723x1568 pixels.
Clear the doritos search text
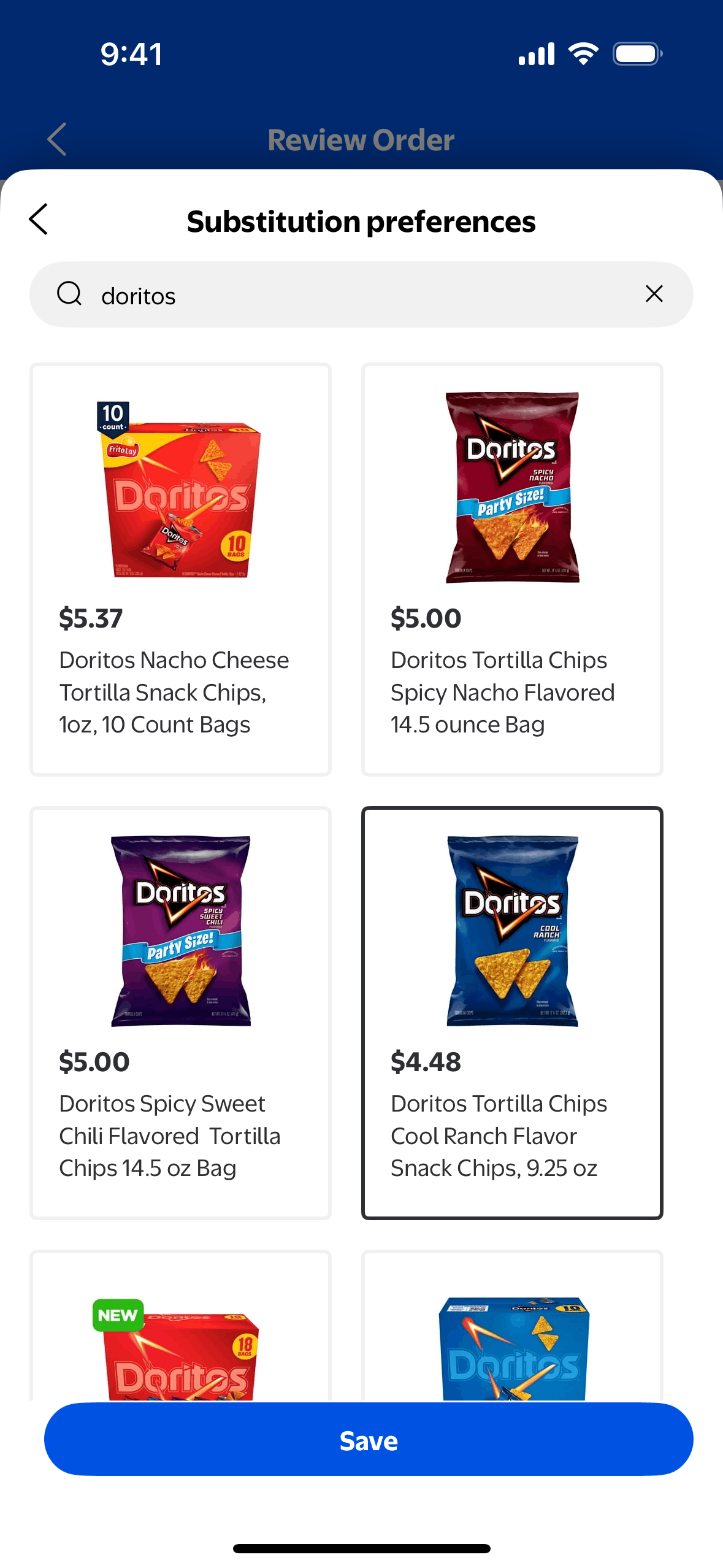654,294
